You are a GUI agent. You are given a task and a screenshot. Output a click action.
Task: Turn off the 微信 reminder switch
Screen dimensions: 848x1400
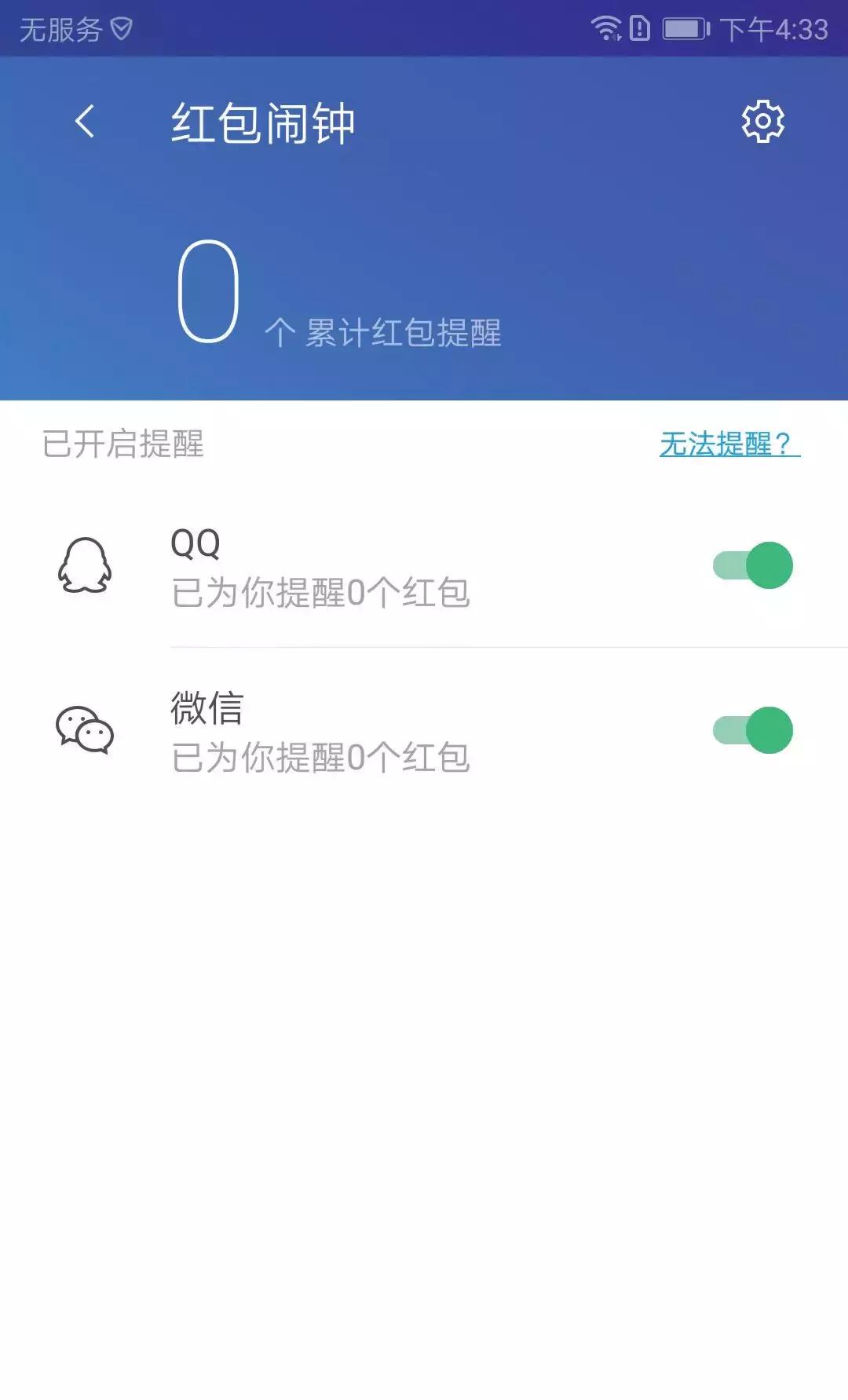[751, 730]
